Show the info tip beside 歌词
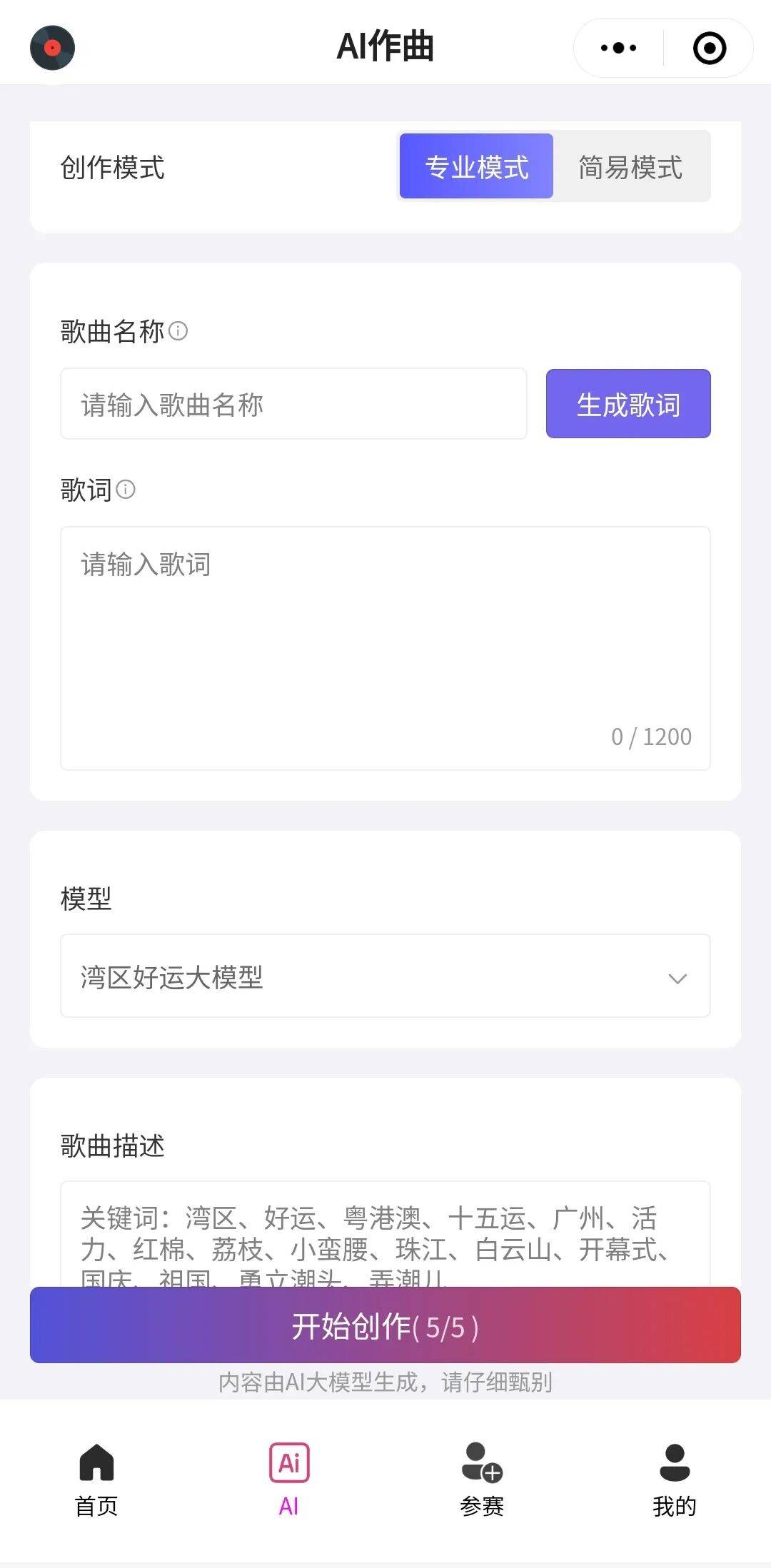This screenshot has width=771, height=1568. (126, 490)
